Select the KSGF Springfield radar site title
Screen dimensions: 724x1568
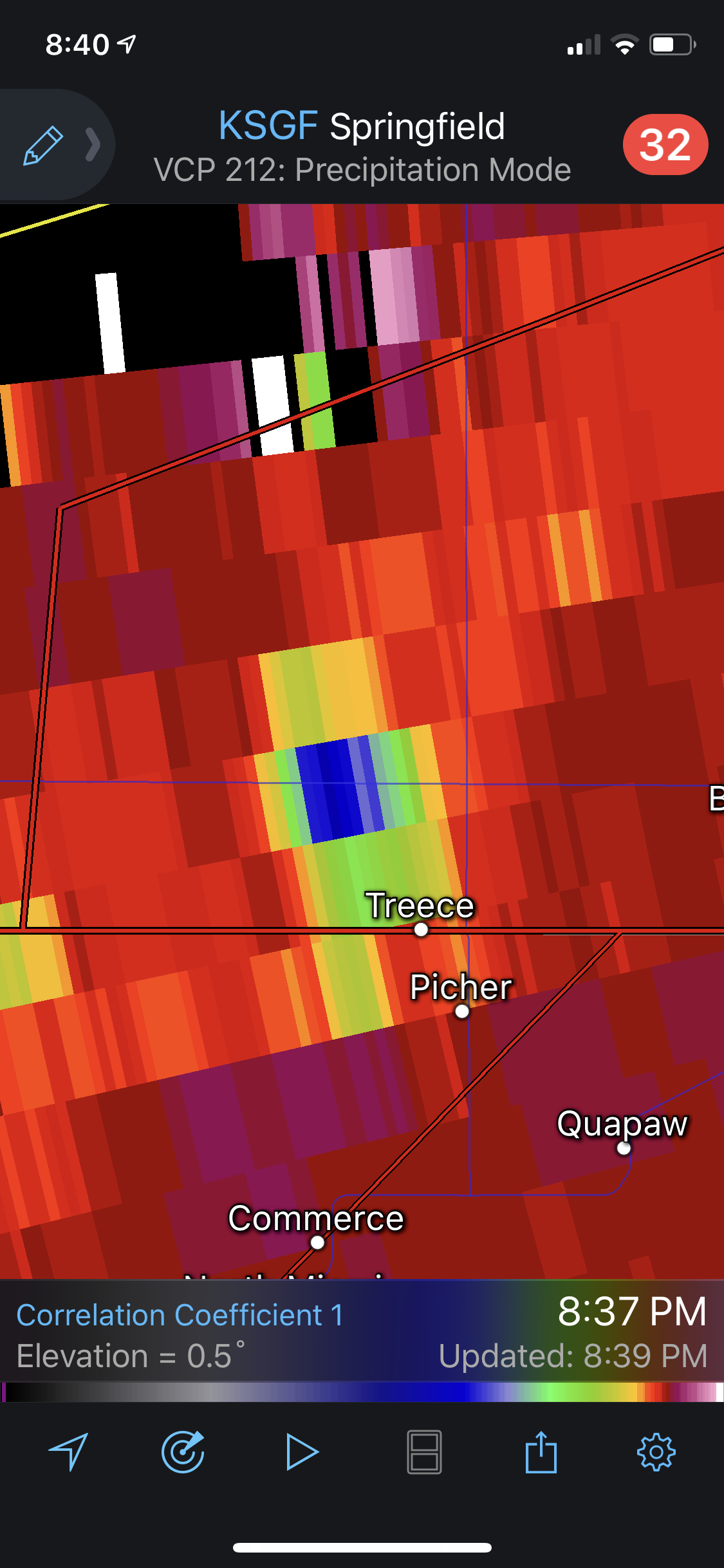pyautogui.click(x=362, y=126)
